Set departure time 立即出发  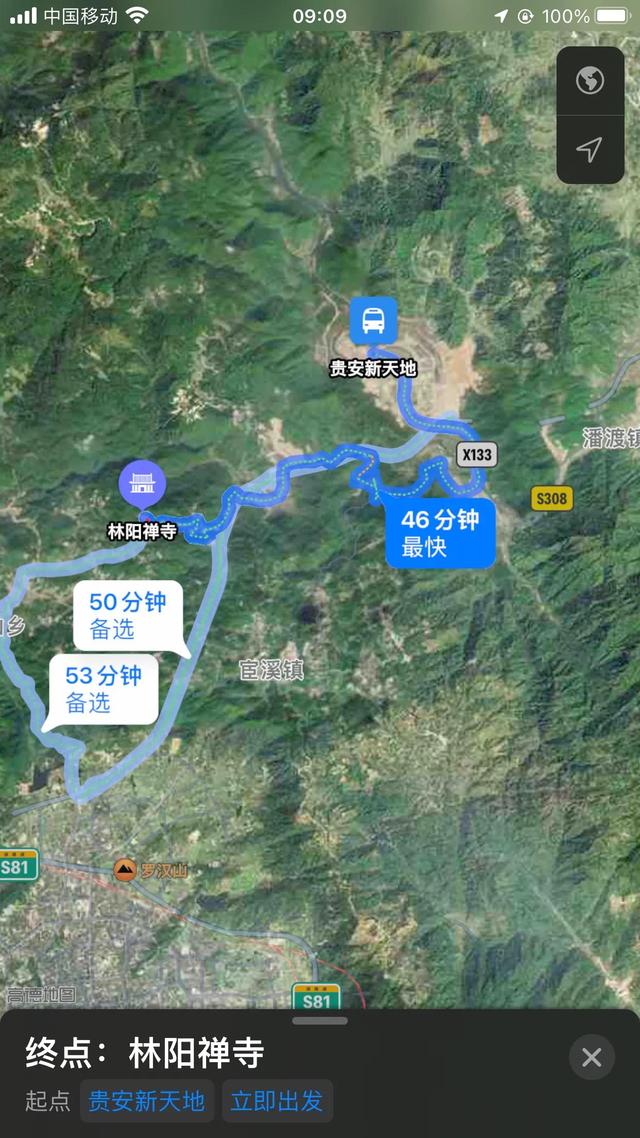click(x=277, y=1101)
